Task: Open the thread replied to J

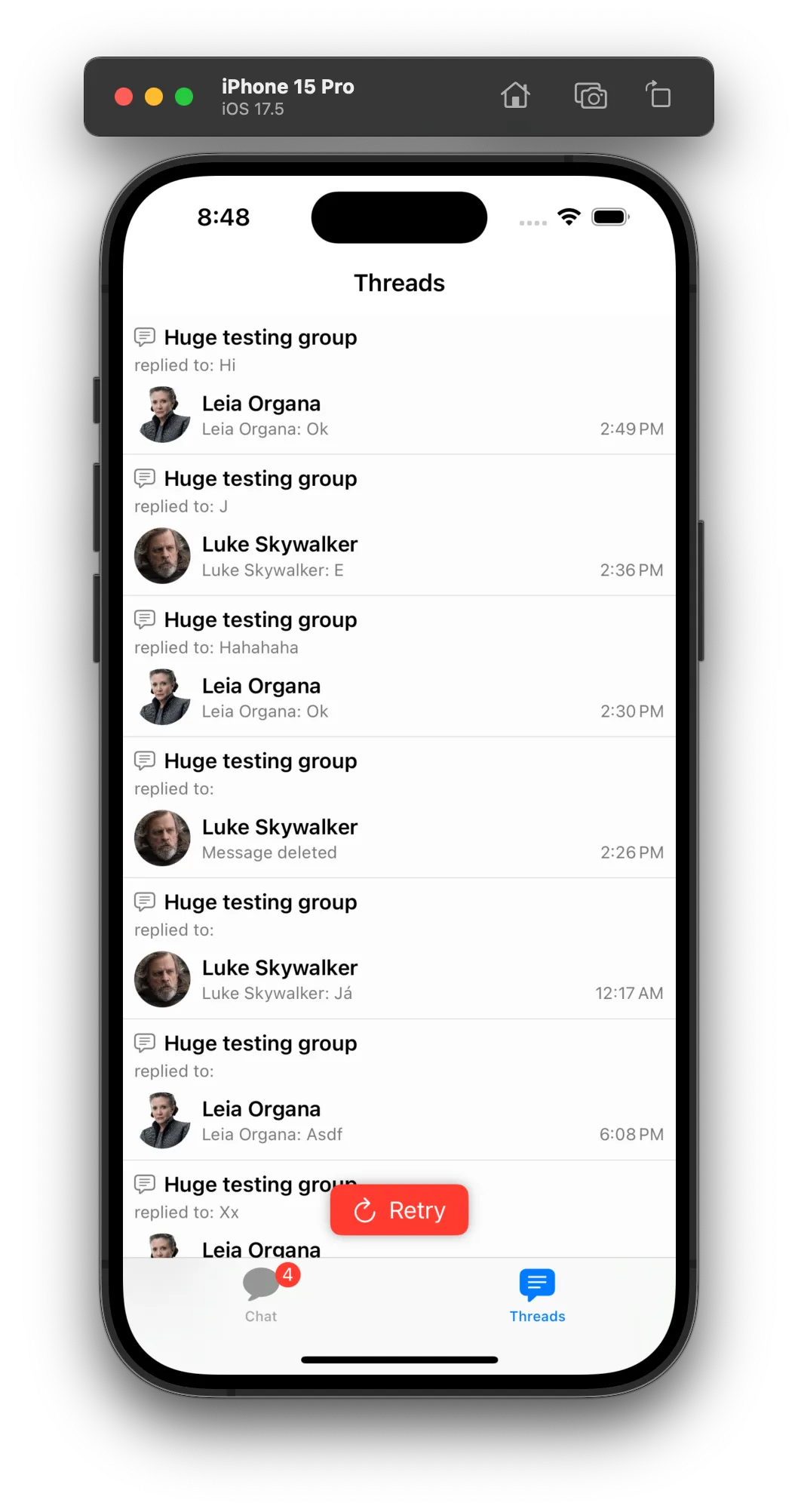Action: [399, 526]
